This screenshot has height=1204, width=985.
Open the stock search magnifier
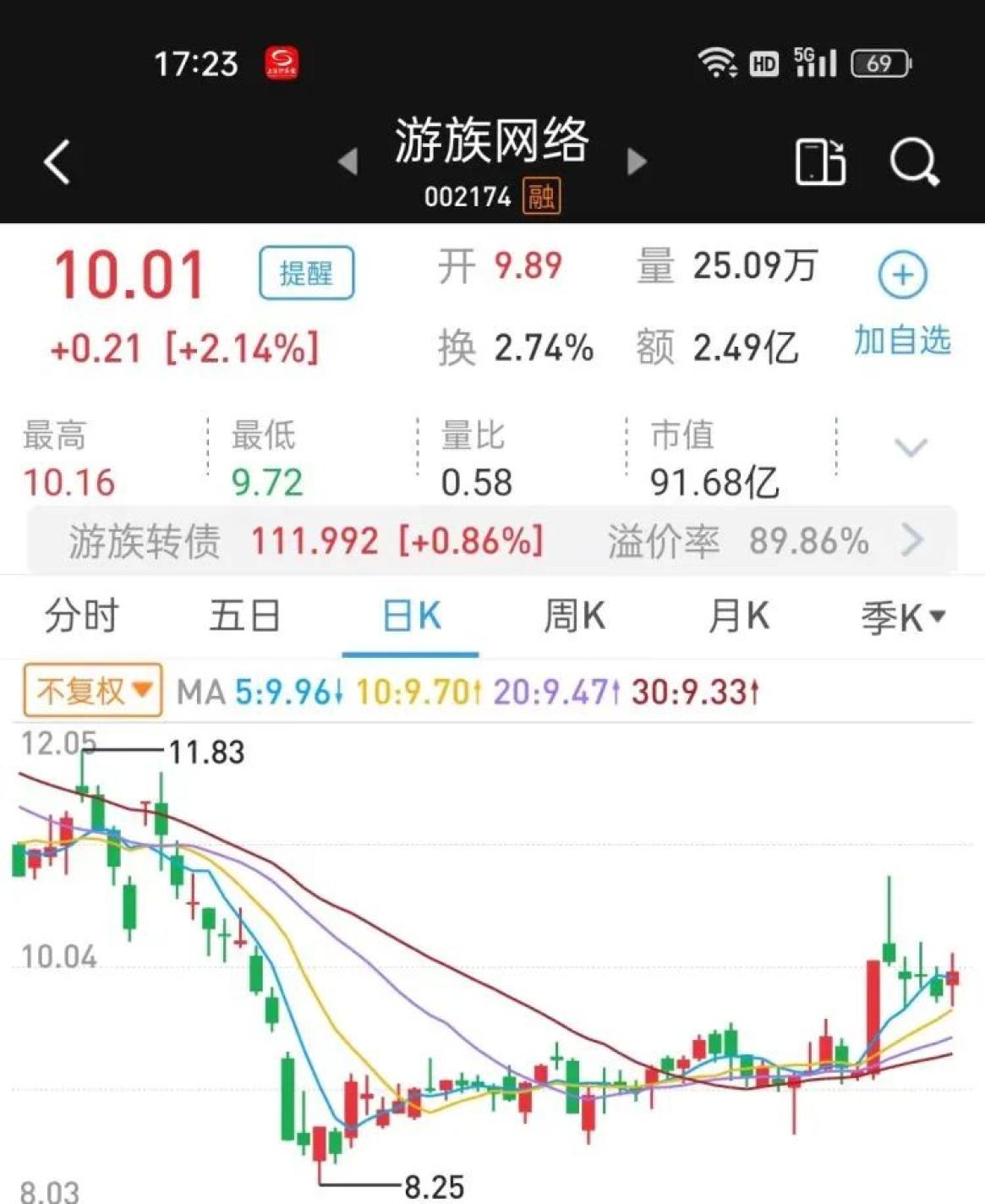click(x=914, y=161)
